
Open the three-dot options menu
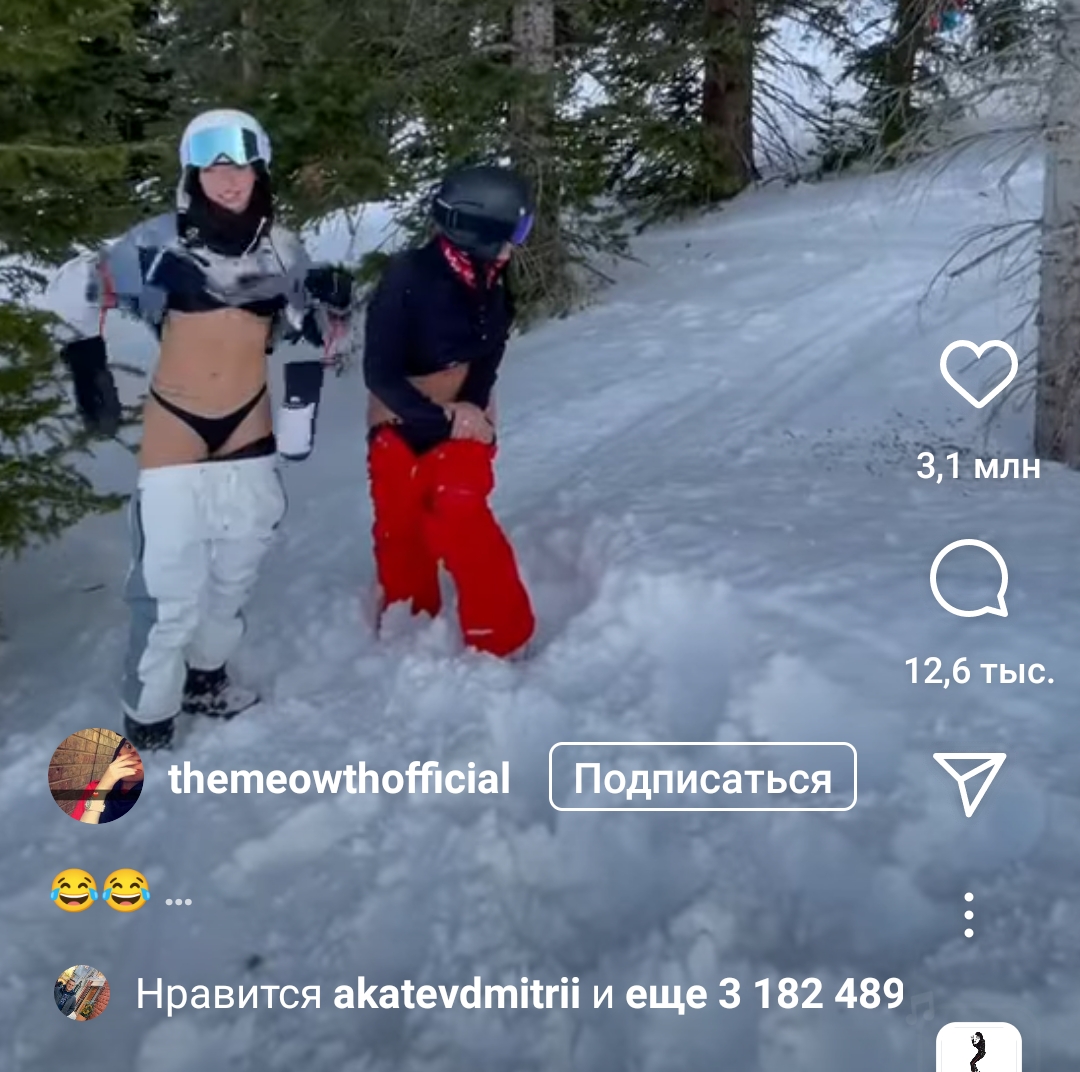[968, 915]
